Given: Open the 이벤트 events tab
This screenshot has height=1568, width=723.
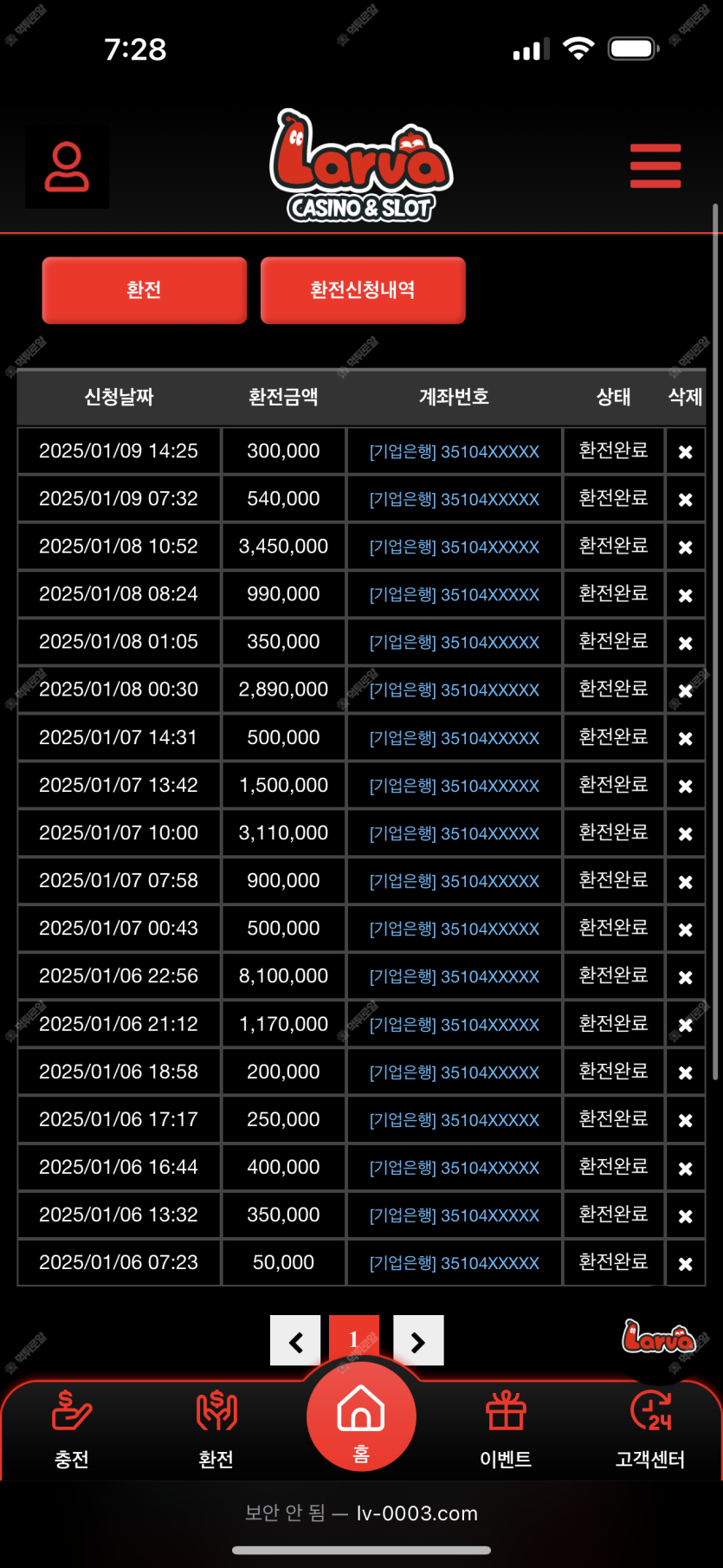Looking at the screenshot, I should click(x=506, y=1429).
